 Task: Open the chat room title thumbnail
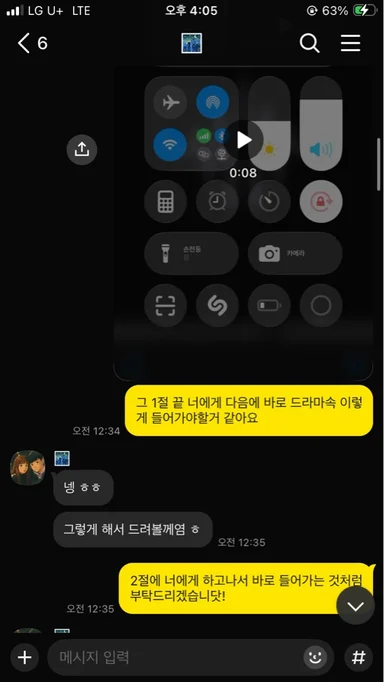[x=192, y=43]
